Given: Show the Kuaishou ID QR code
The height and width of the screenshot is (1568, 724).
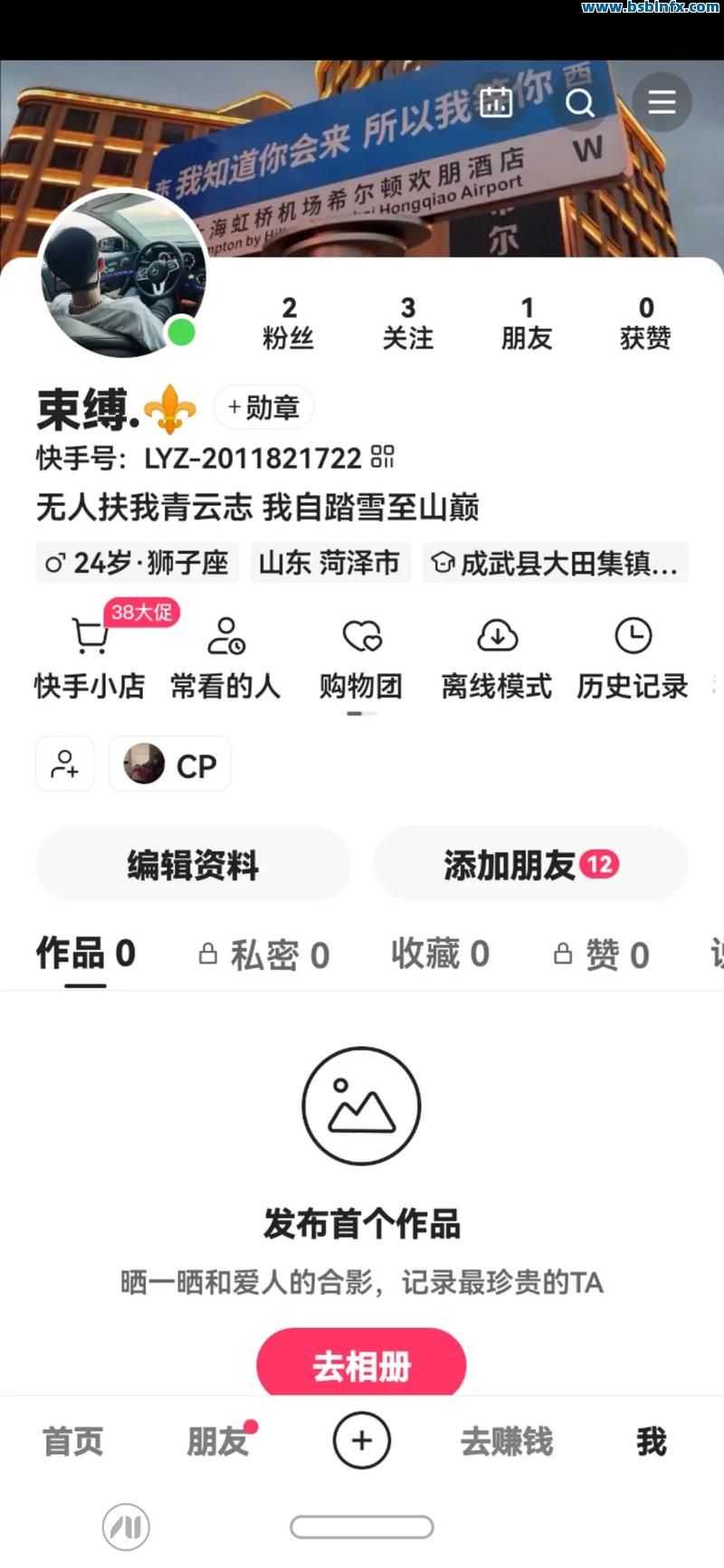Looking at the screenshot, I should [383, 457].
